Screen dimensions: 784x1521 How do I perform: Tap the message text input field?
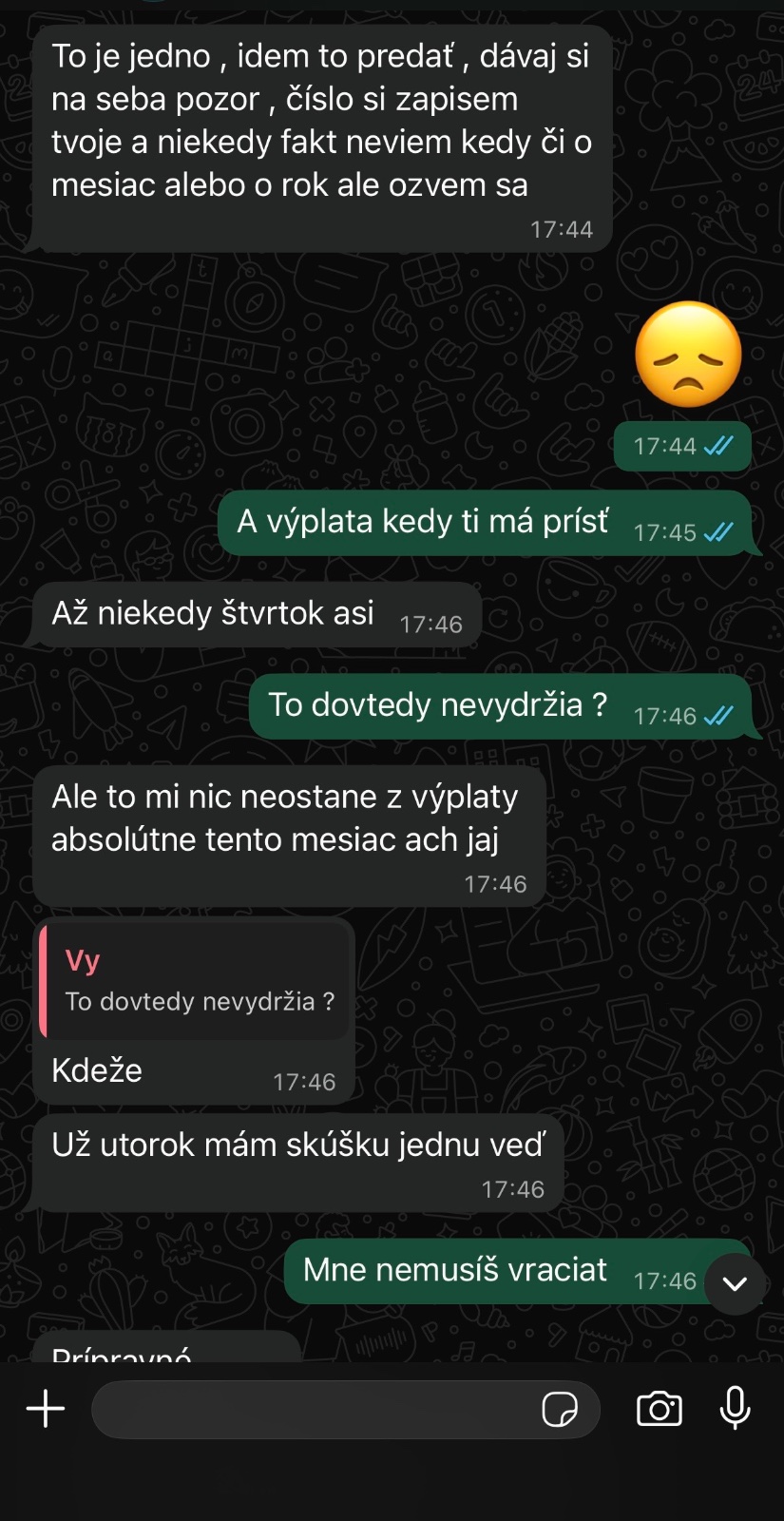pyautogui.click(x=314, y=1409)
